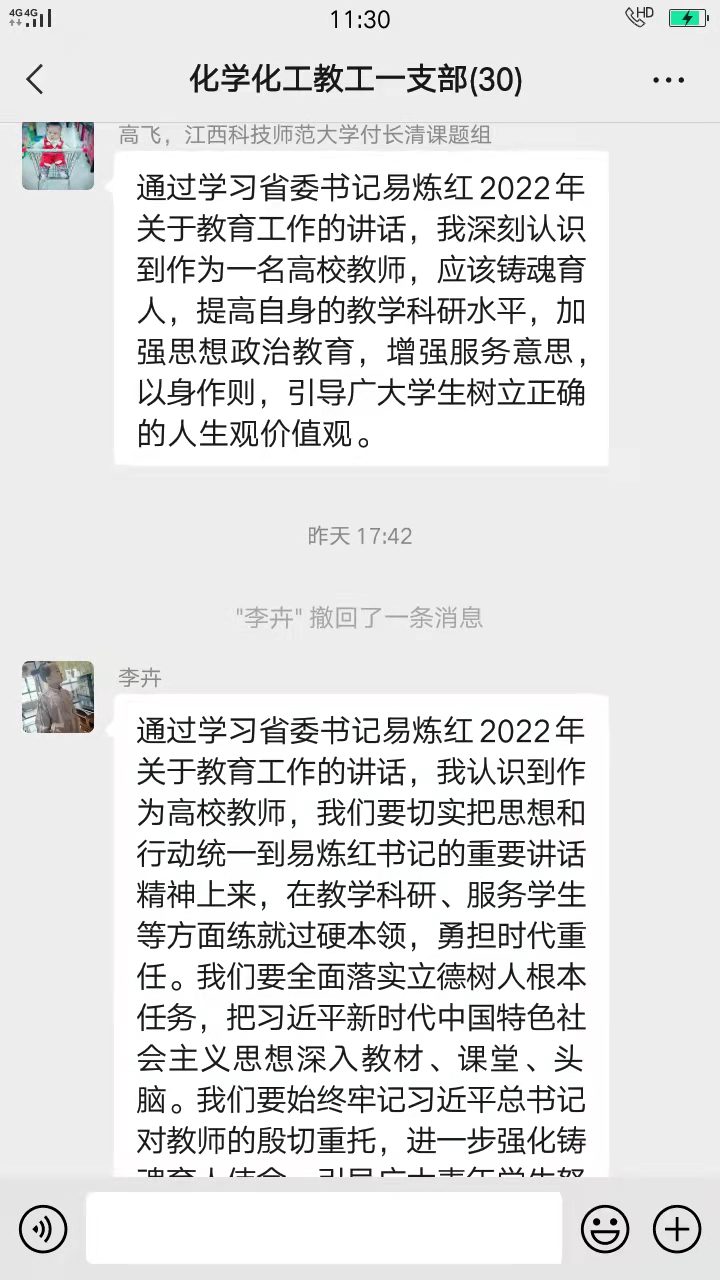
Task: View 李卉's profile avatar
Action: (x=58, y=697)
